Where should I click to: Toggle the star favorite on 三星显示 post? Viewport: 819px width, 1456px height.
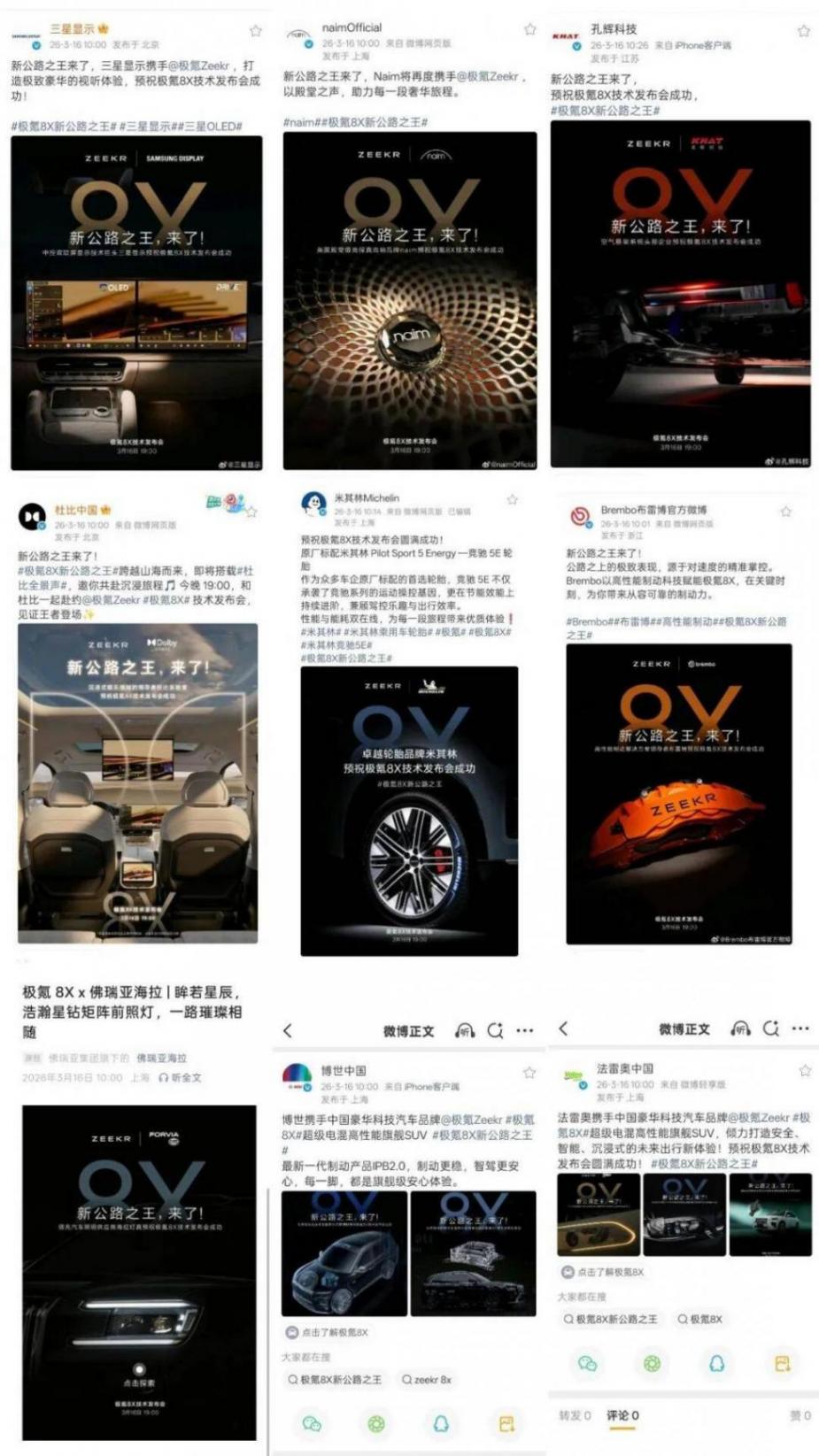coord(257,29)
